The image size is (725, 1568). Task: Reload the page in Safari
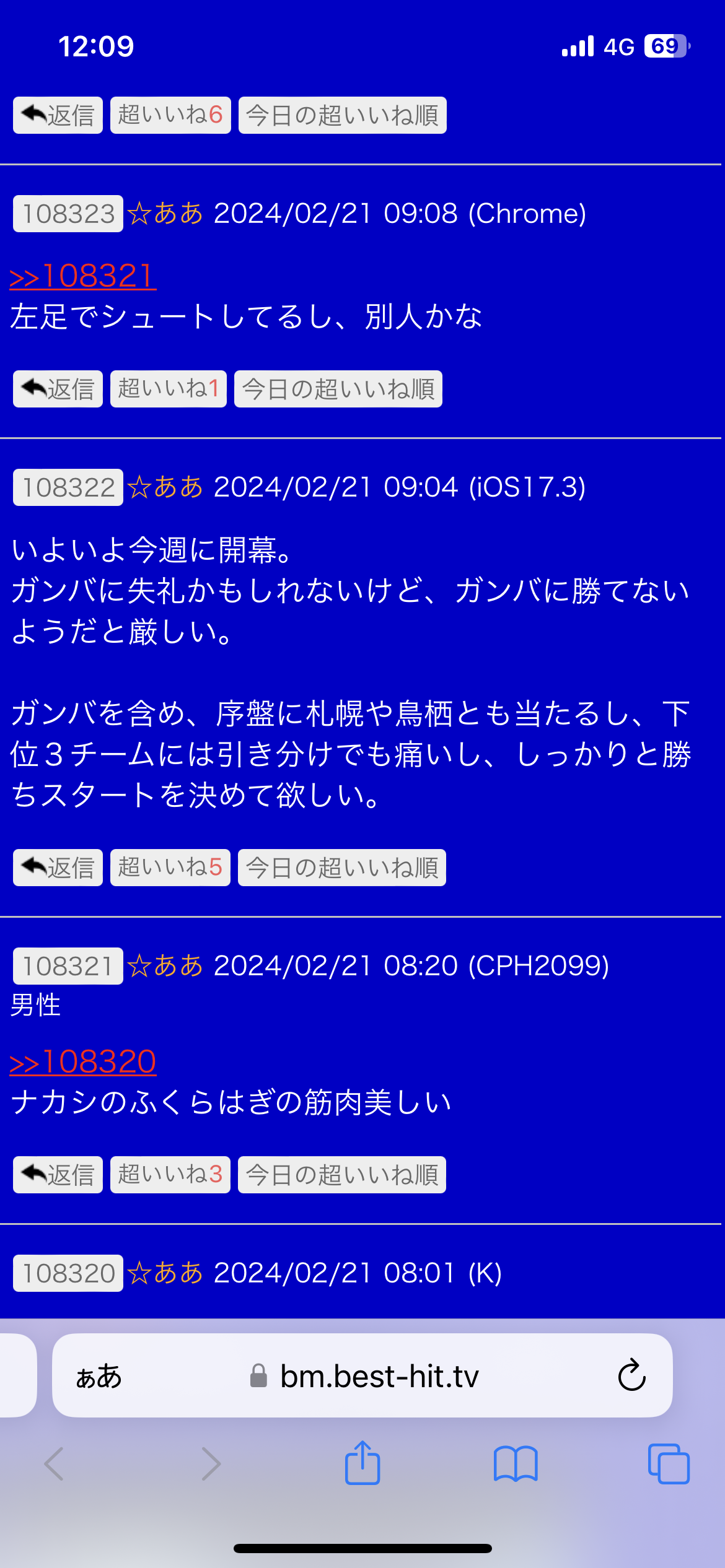coord(631,1375)
